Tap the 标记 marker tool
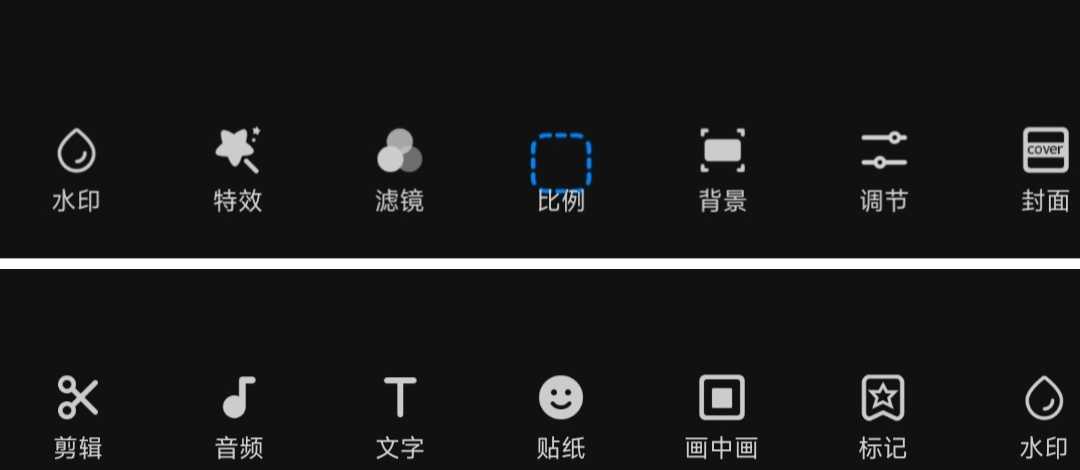1080x470 pixels. tap(883, 415)
